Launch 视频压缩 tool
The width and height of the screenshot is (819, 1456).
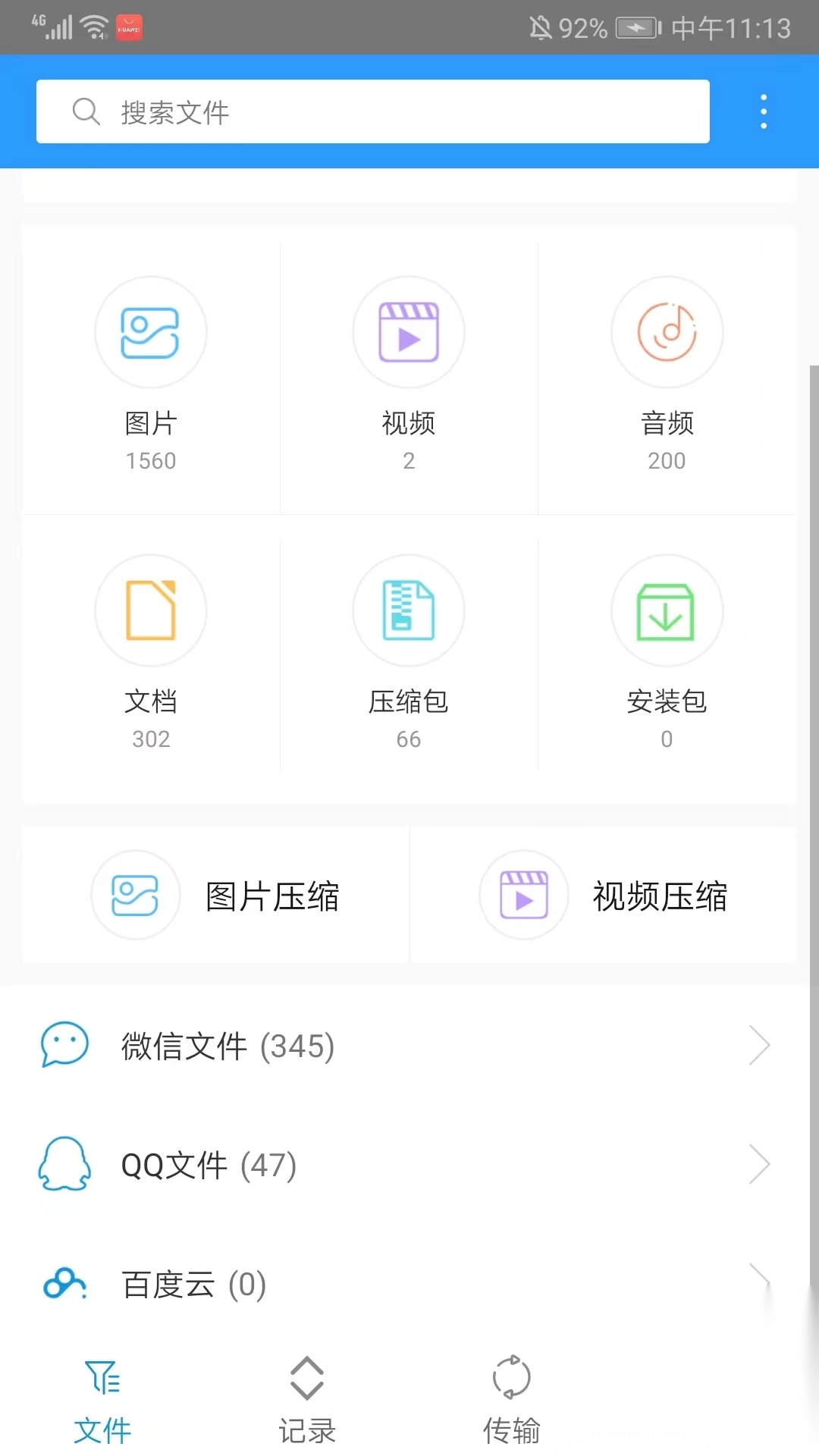(604, 896)
